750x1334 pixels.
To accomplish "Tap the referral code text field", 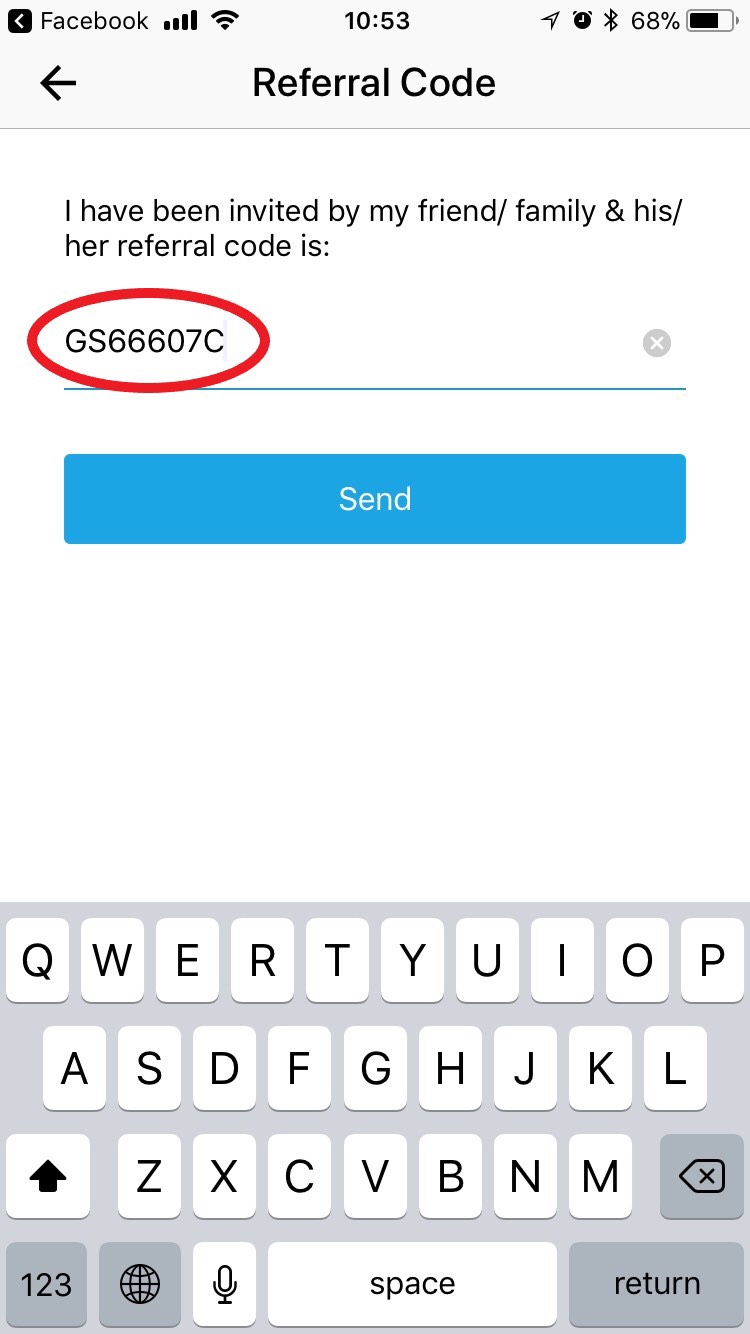I will pos(374,344).
